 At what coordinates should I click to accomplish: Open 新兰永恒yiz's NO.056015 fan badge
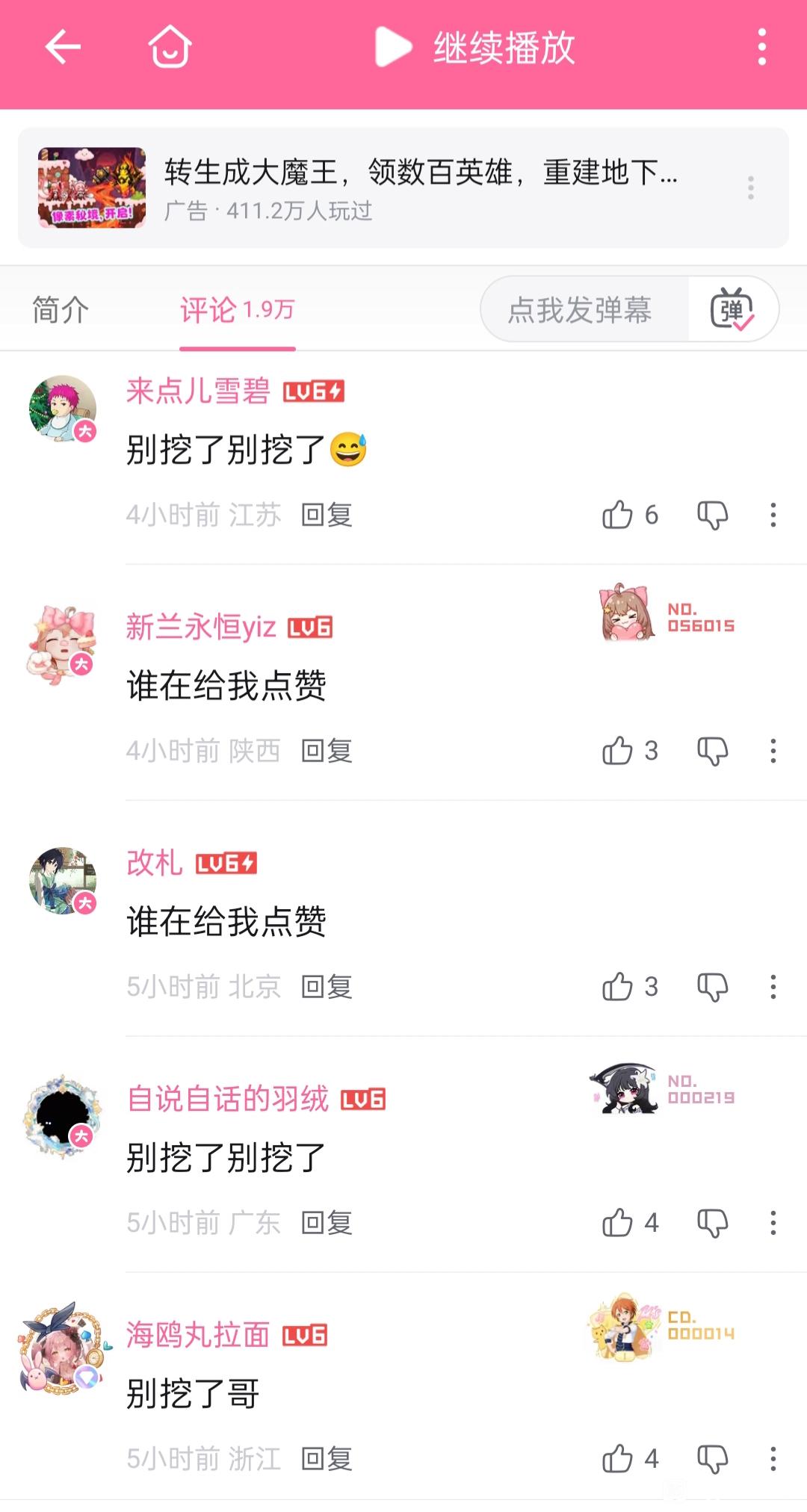(x=668, y=615)
